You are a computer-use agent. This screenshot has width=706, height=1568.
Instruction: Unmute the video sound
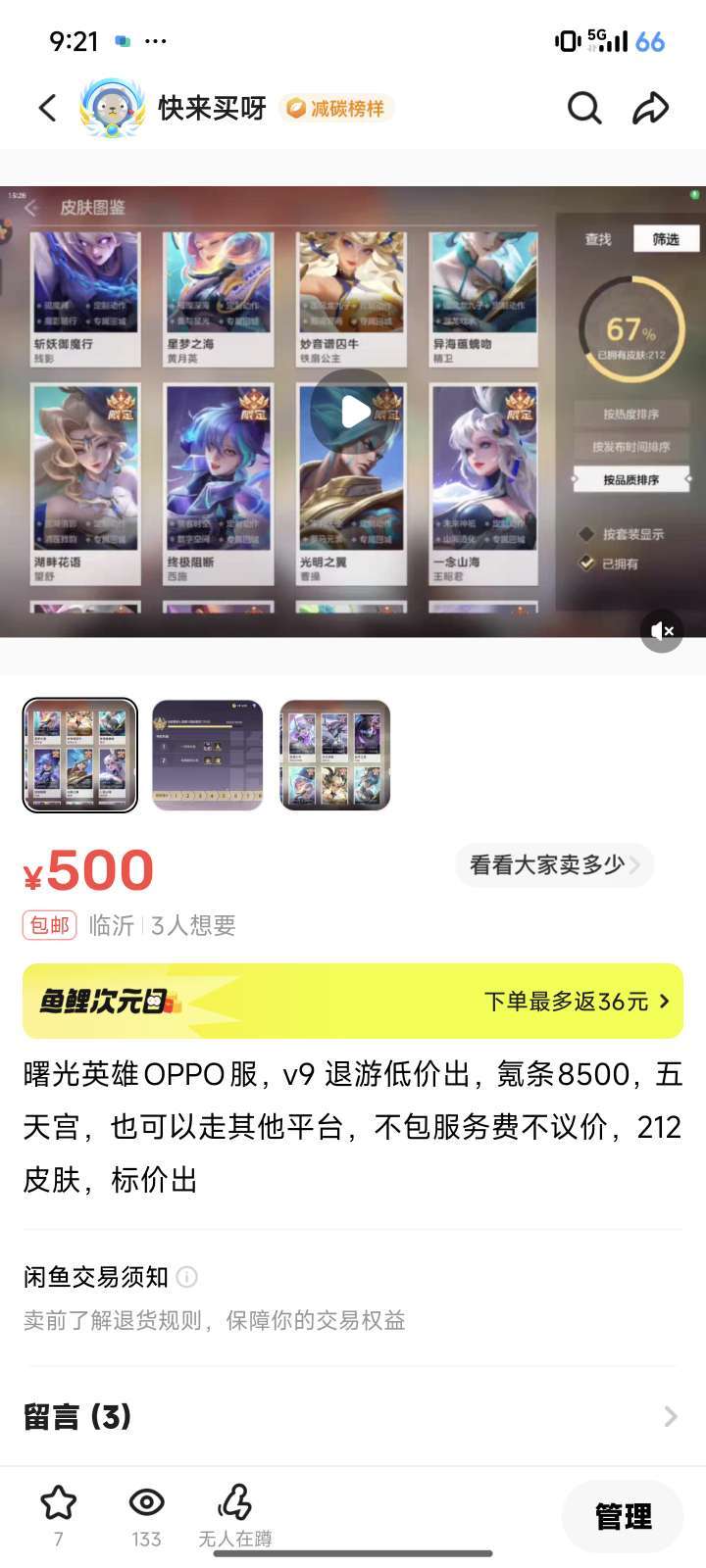[x=662, y=630]
